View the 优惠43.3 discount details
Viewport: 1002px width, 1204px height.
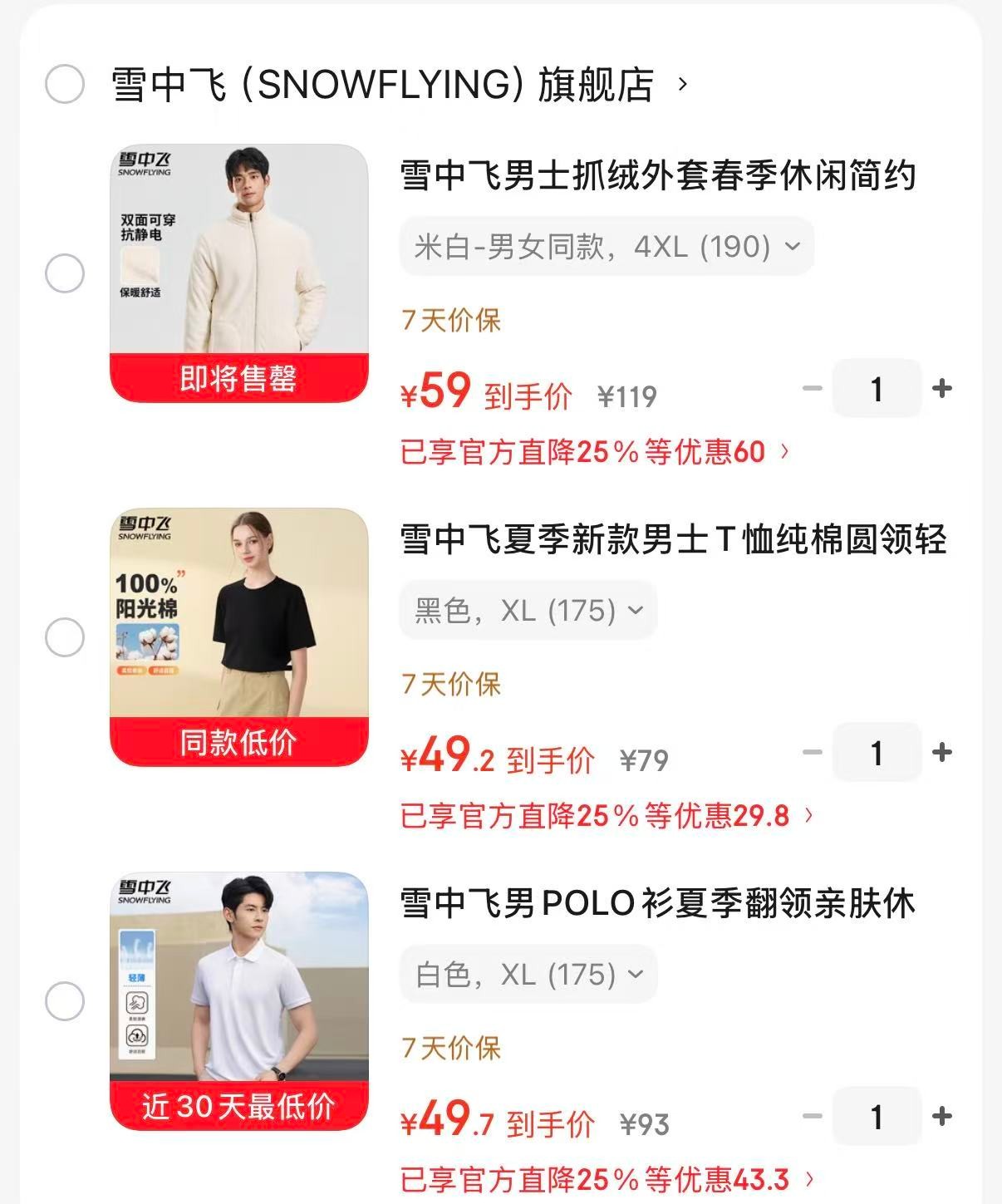[607, 1178]
